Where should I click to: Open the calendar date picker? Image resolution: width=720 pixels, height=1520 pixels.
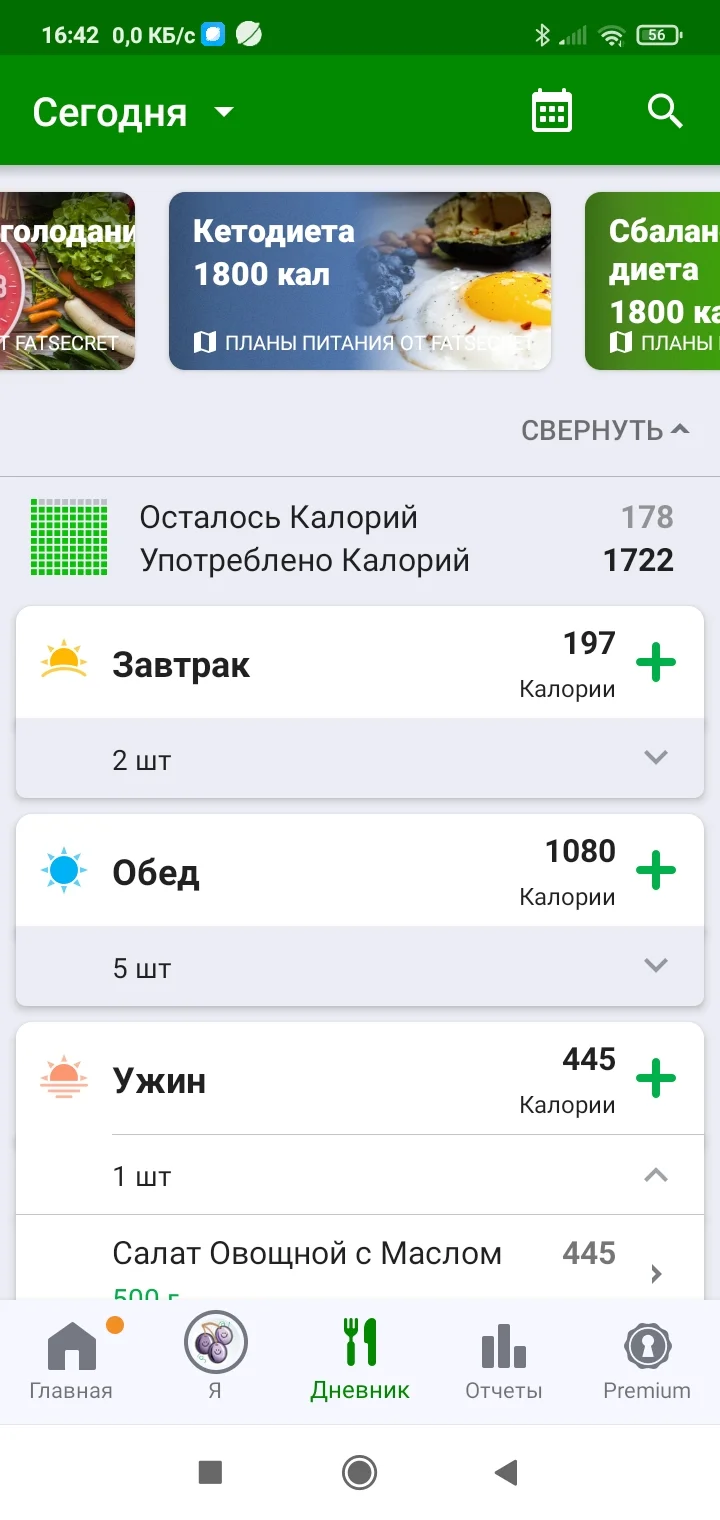tap(551, 111)
